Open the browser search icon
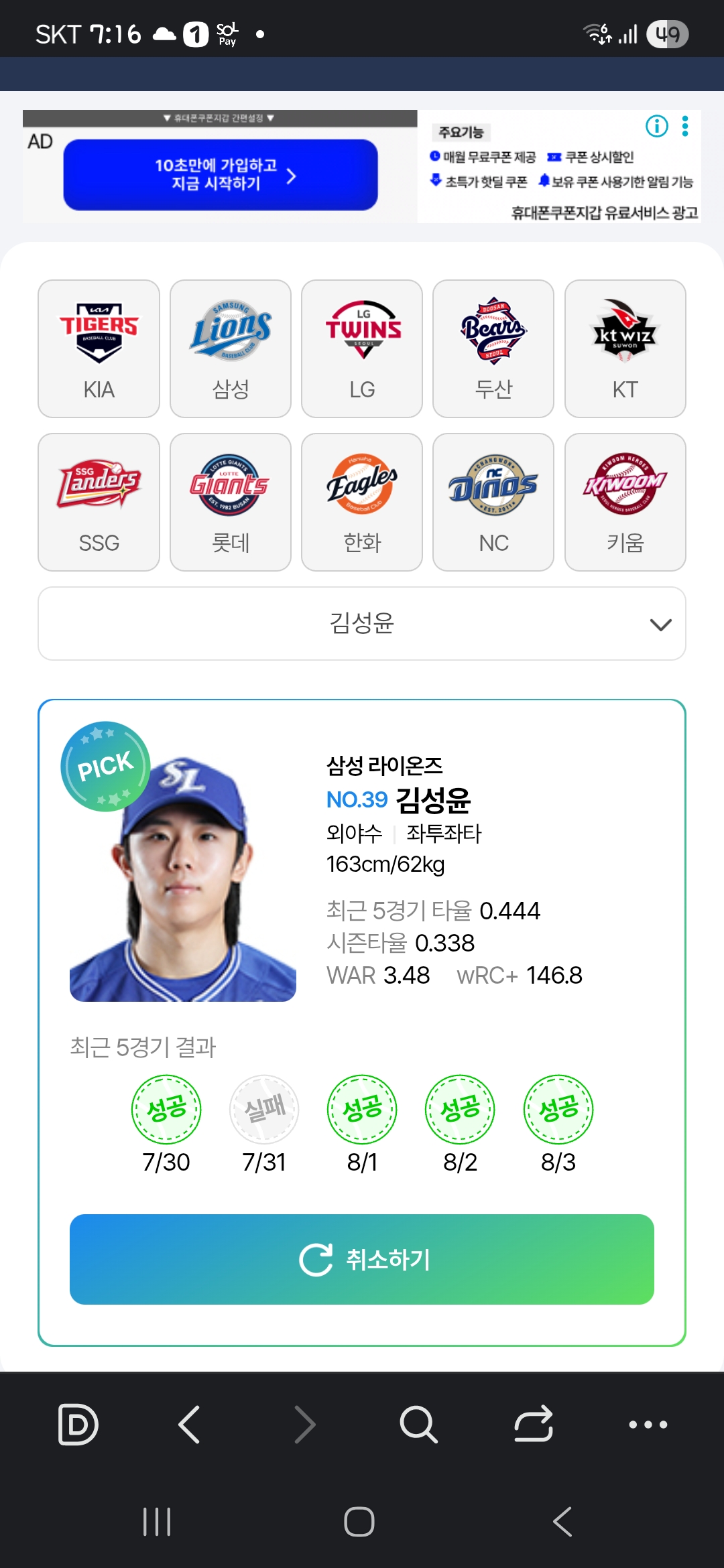This screenshot has width=724, height=1568. (x=418, y=1424)
